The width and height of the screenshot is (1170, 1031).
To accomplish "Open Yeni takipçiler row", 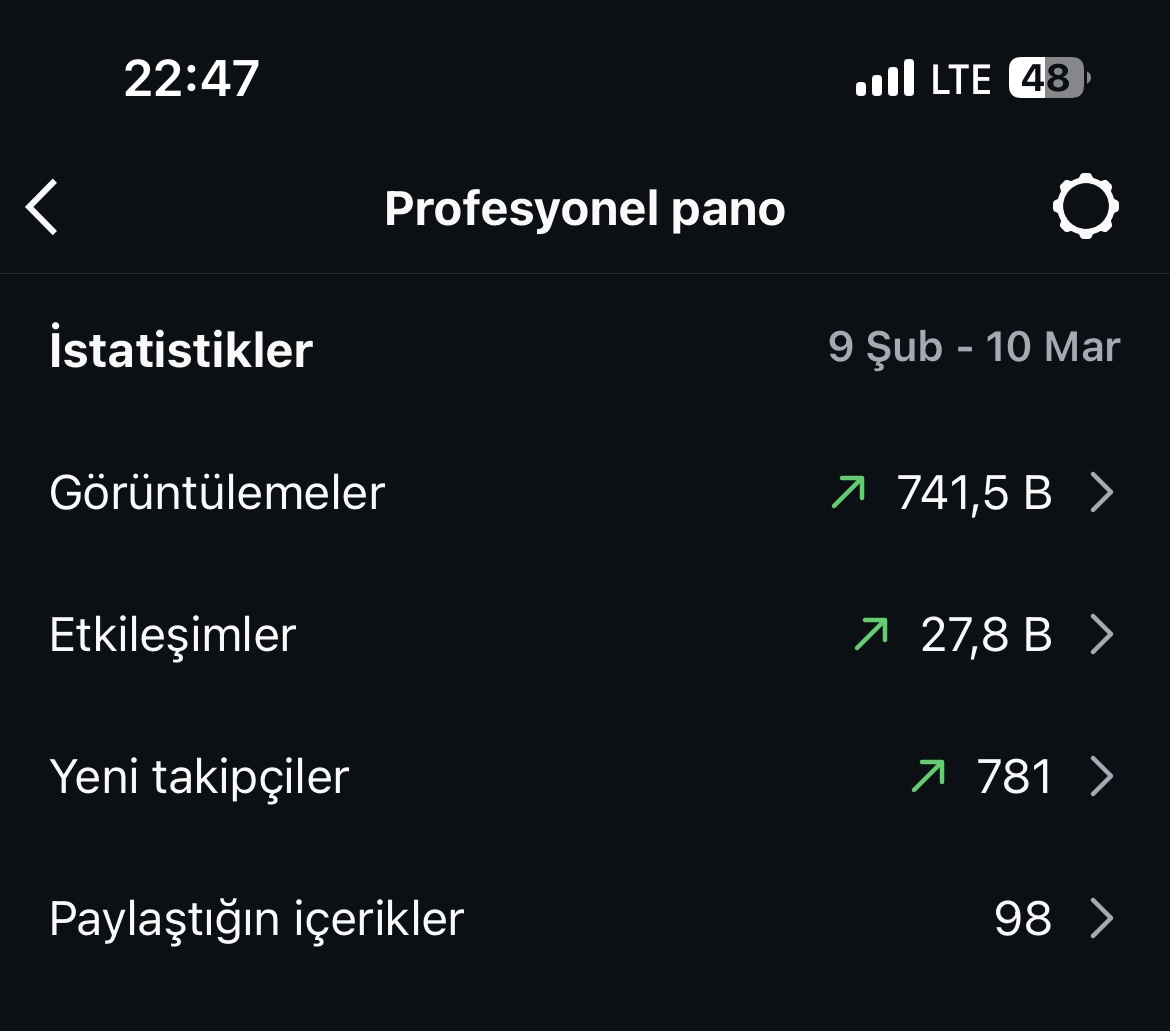I will click(585, 777).
